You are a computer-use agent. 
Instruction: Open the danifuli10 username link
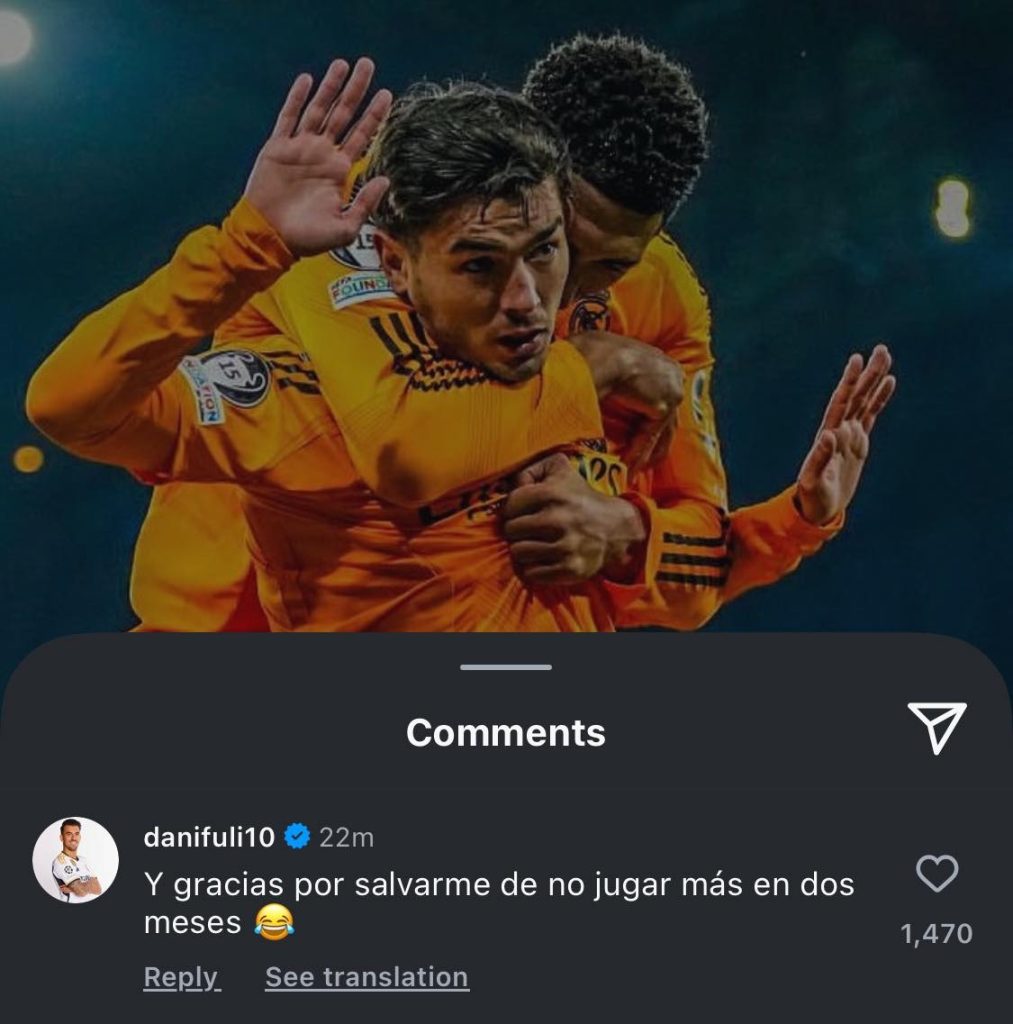[x=209, y=837]
